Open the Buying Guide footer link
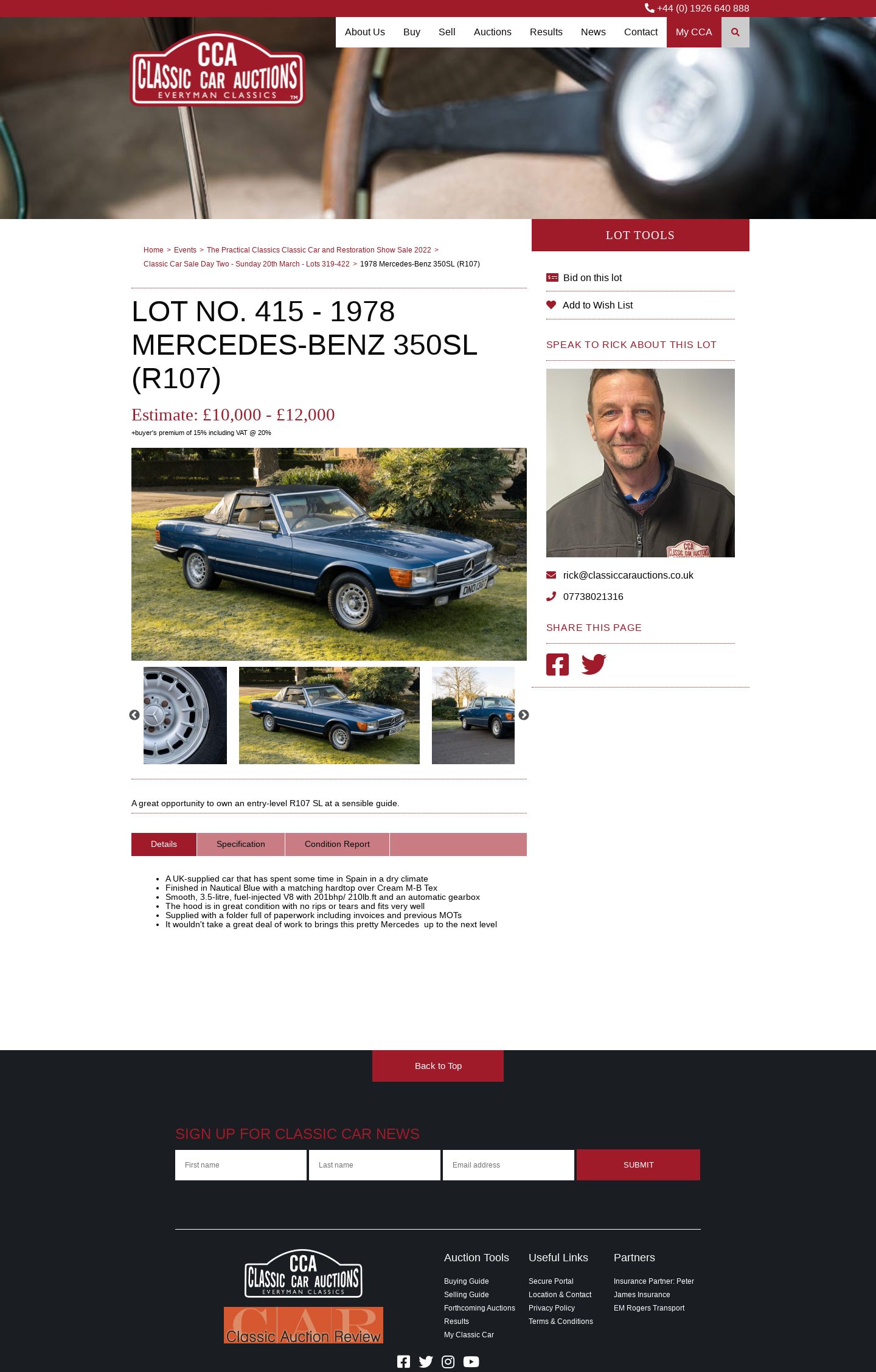Viewport: 876px width, 1372px height. coord(466,1281)
